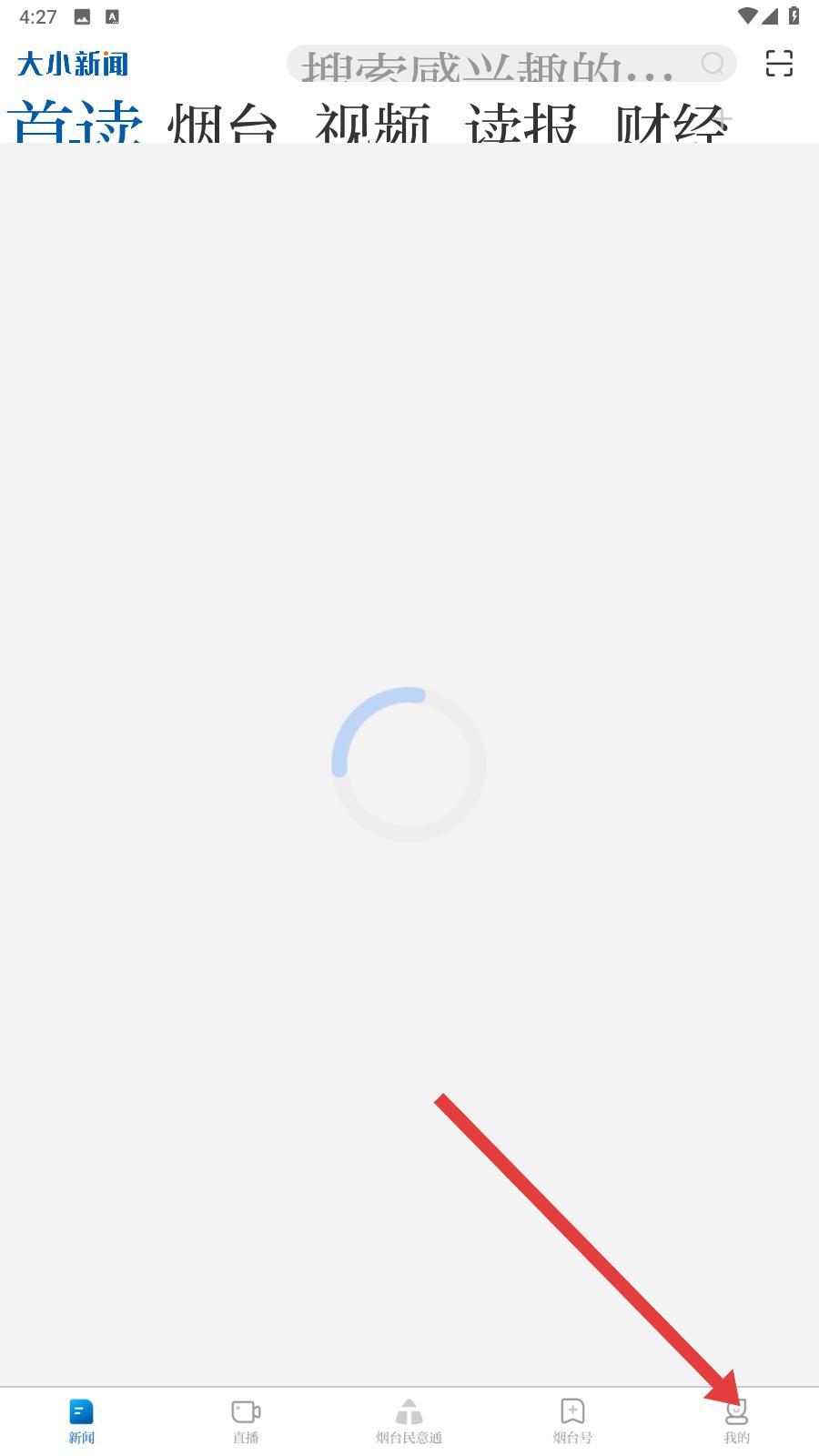Open 烟台民意通 in bottom navigation
This screenshot has width=819, height=1456.
click(x=409, y=1421)
